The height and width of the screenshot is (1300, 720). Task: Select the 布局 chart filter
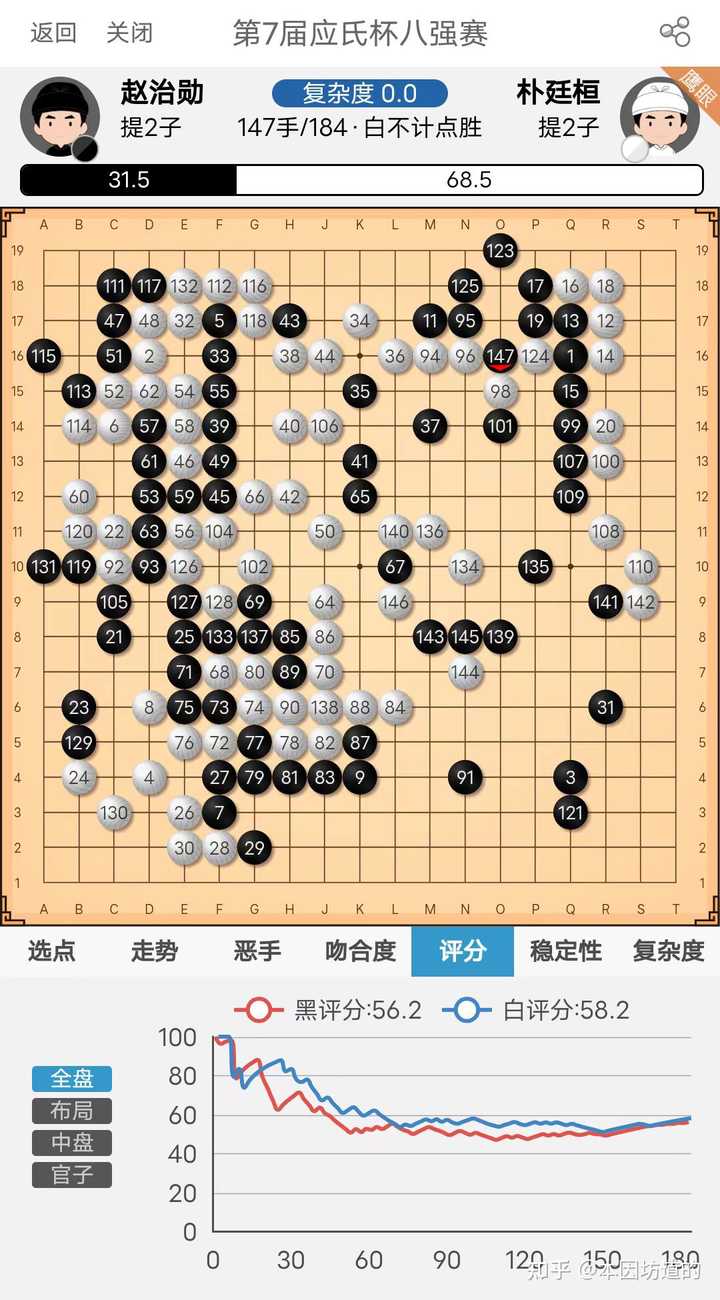[72, 1111]
